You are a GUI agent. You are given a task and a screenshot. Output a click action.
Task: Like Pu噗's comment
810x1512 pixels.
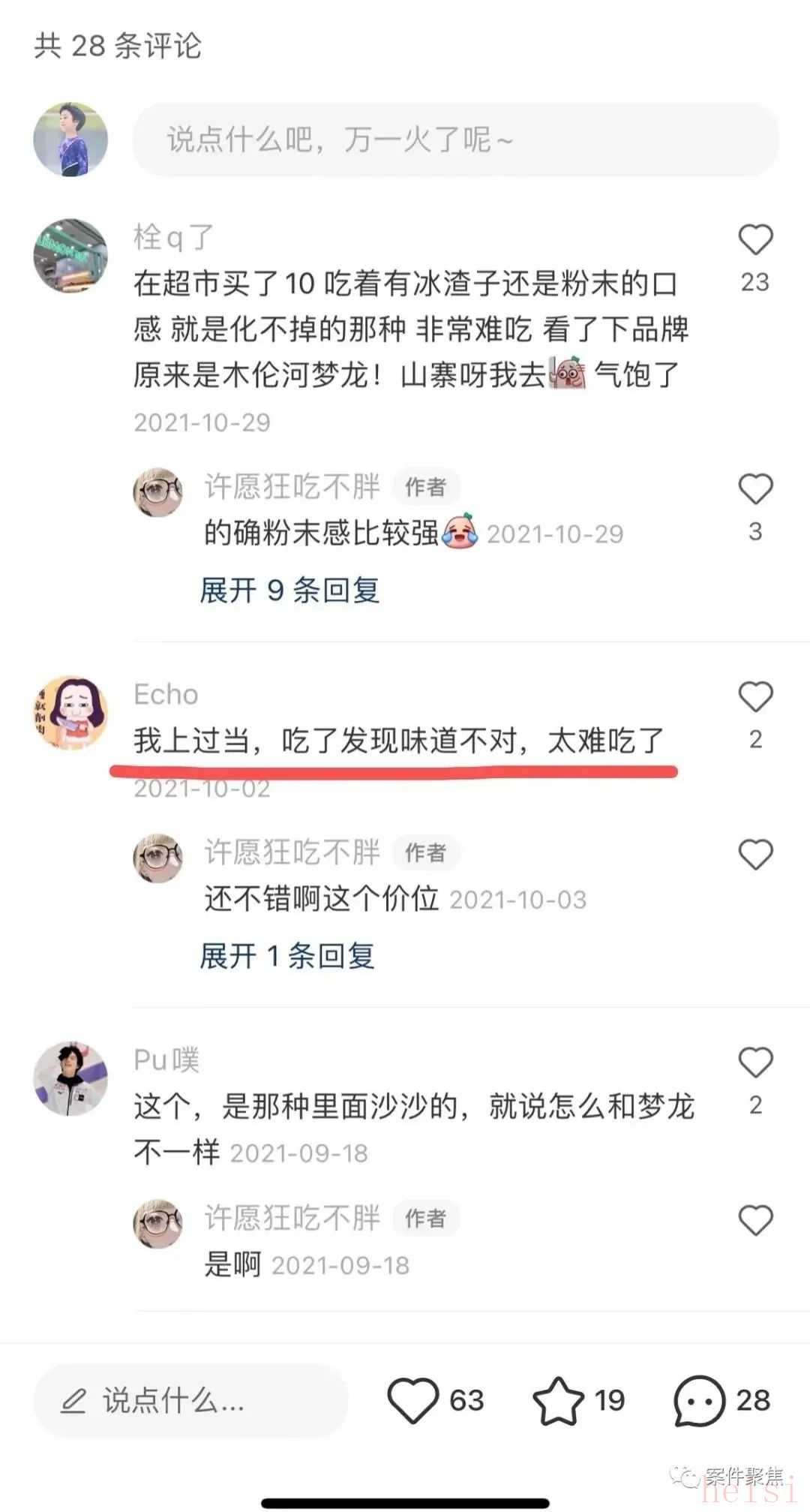point(755,1063)
